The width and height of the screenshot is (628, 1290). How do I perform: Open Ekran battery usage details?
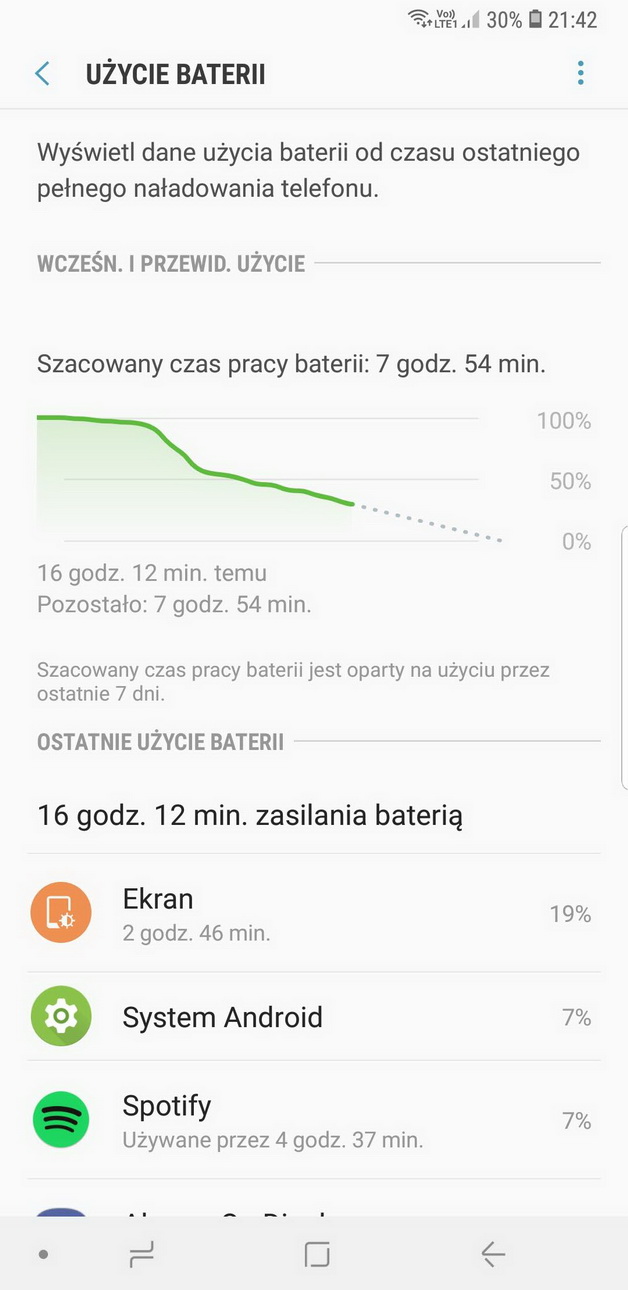(x=314, y=913)
